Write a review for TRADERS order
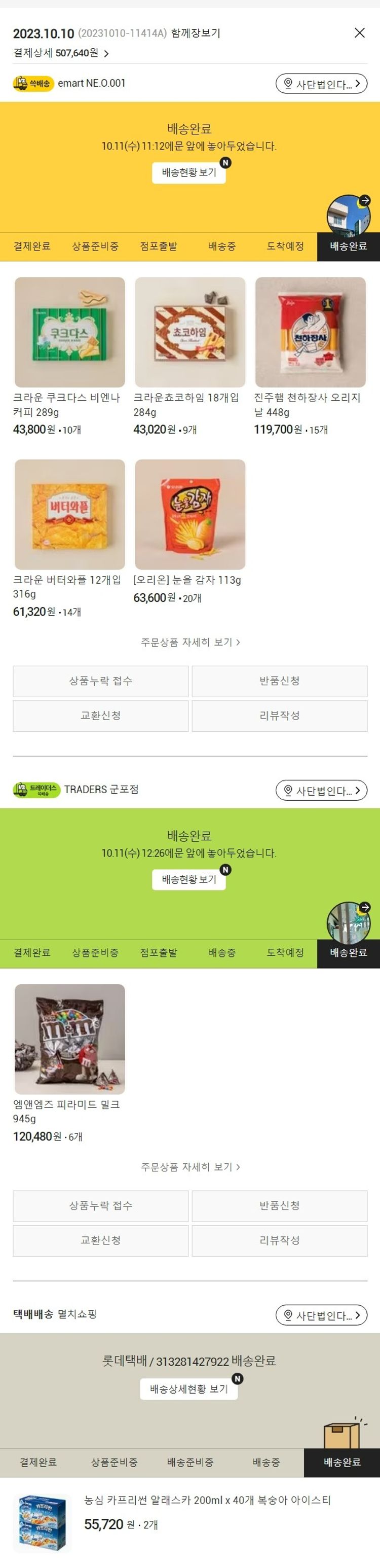 [x=279, y=1240]
